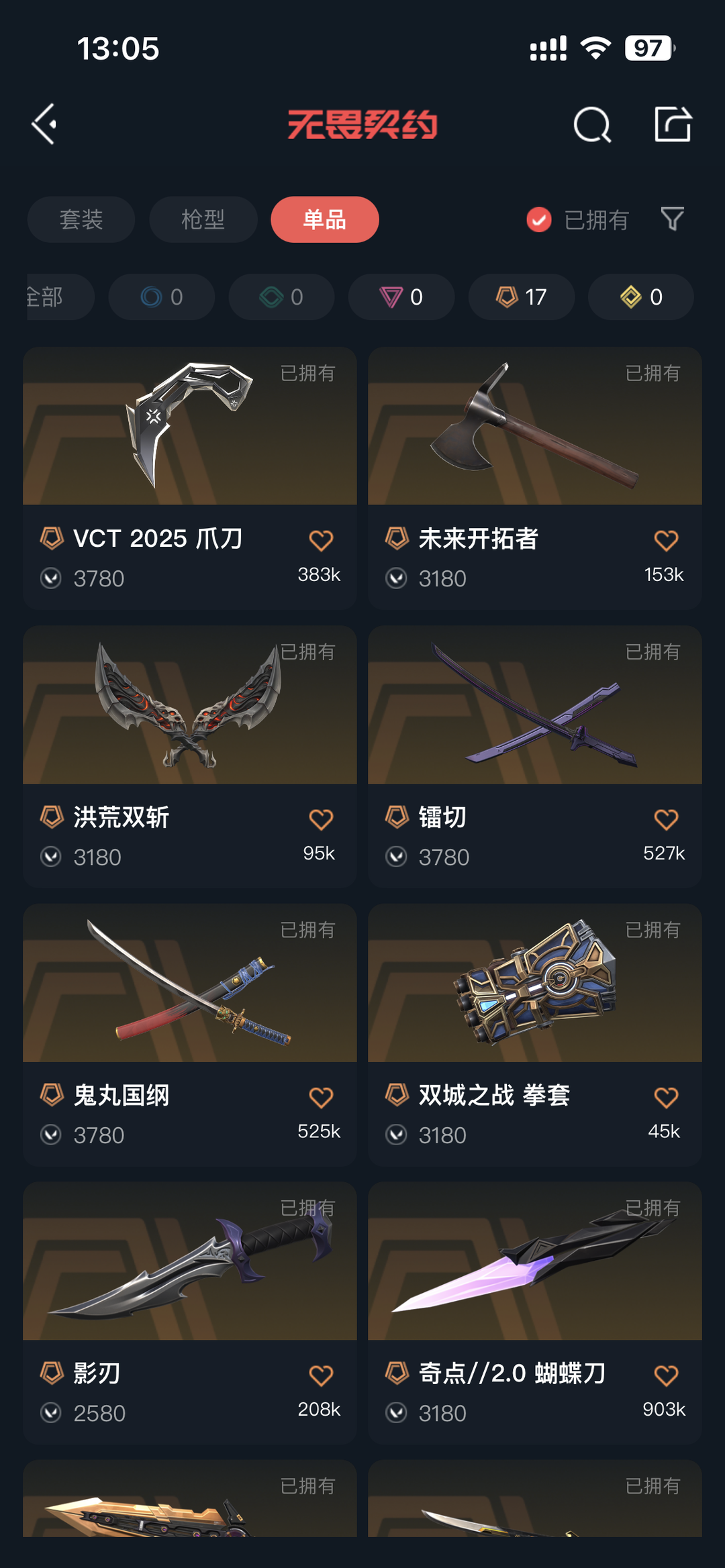Favorite the 镭切 skin with the heart
The image size is (725, 1568).
pyautogui.click(x=666, y=819)
